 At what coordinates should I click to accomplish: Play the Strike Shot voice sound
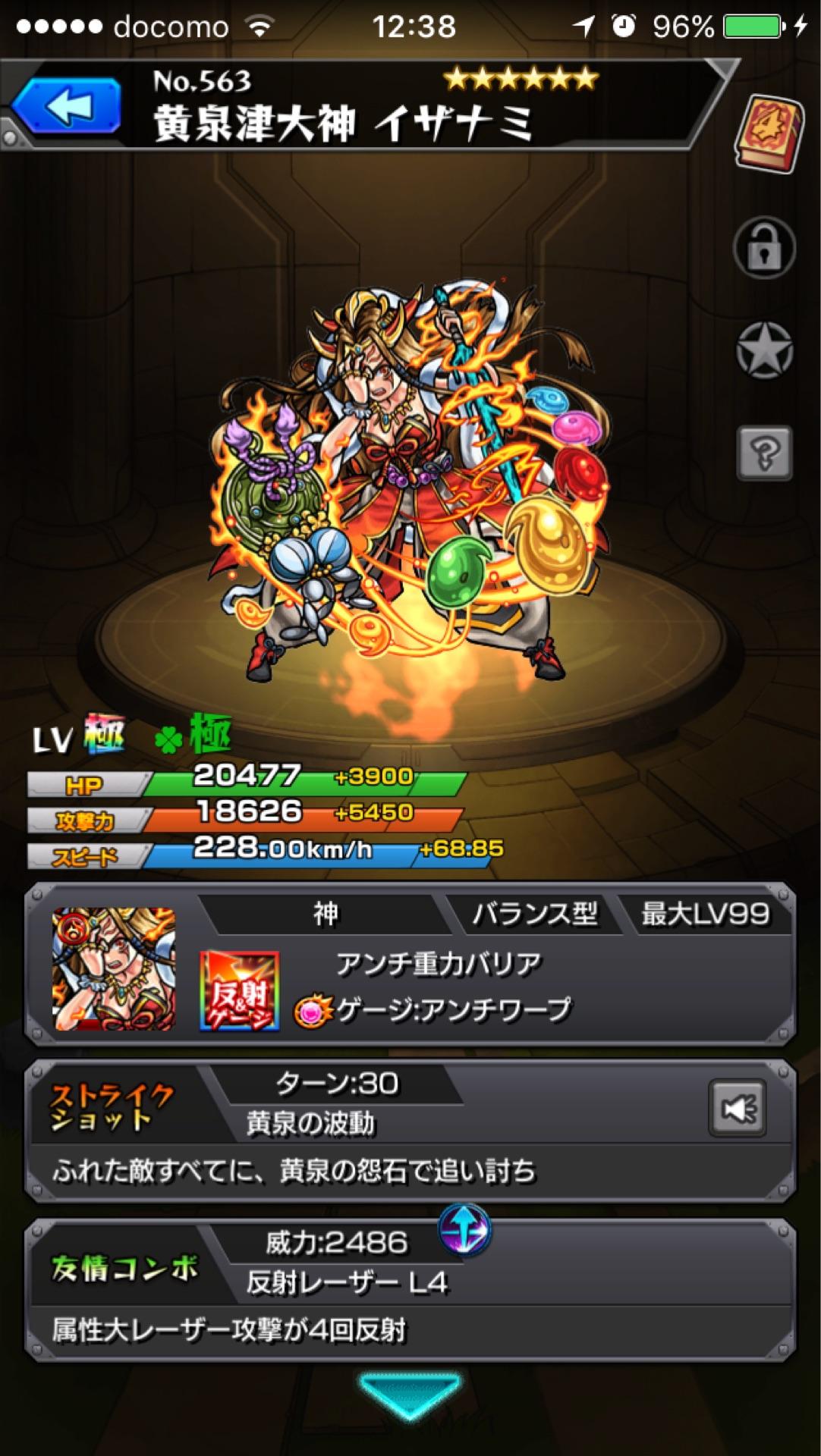[737, 1109]
